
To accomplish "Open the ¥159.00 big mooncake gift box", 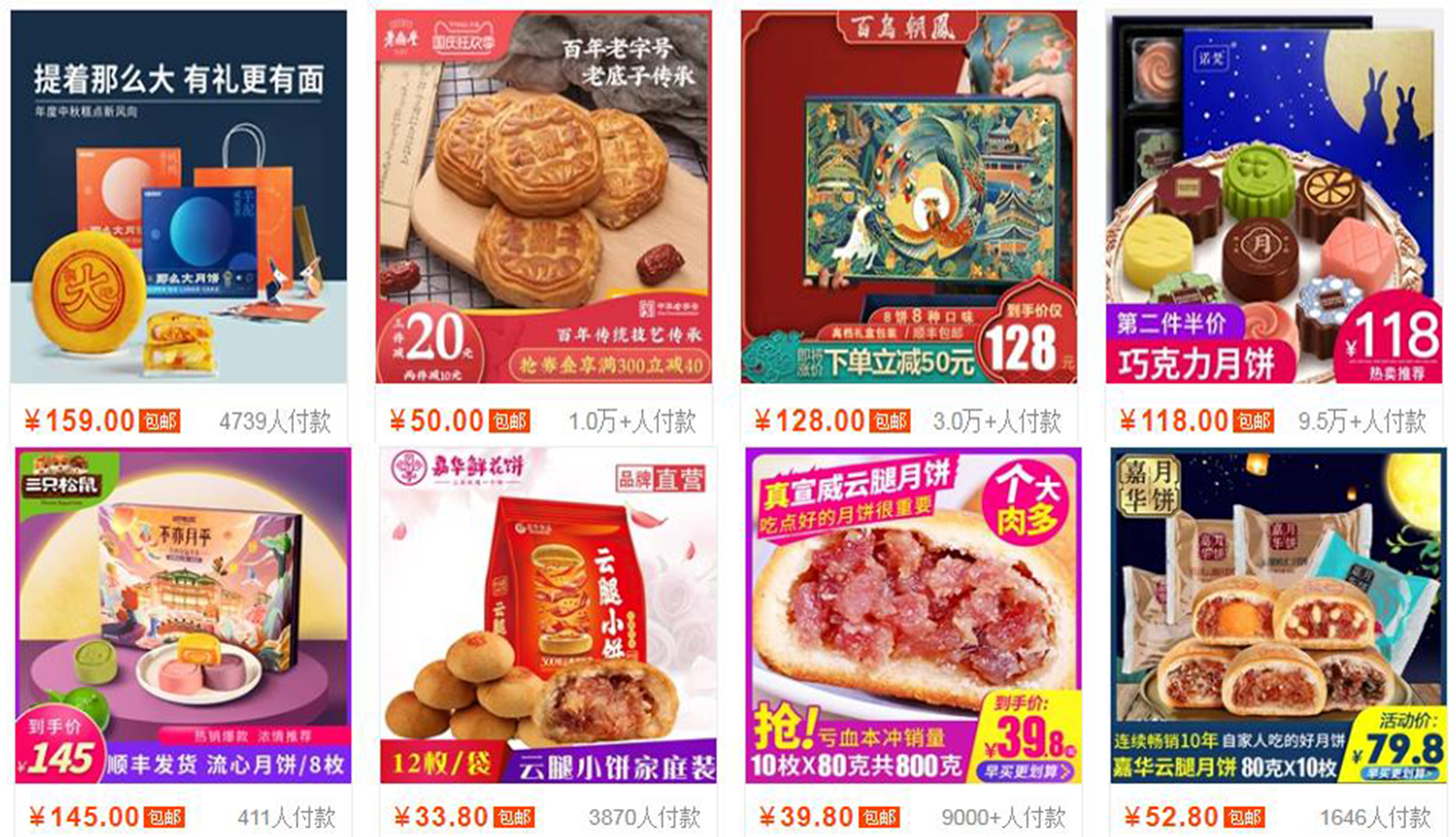I will pyautogui.click(x=178, y=197).
